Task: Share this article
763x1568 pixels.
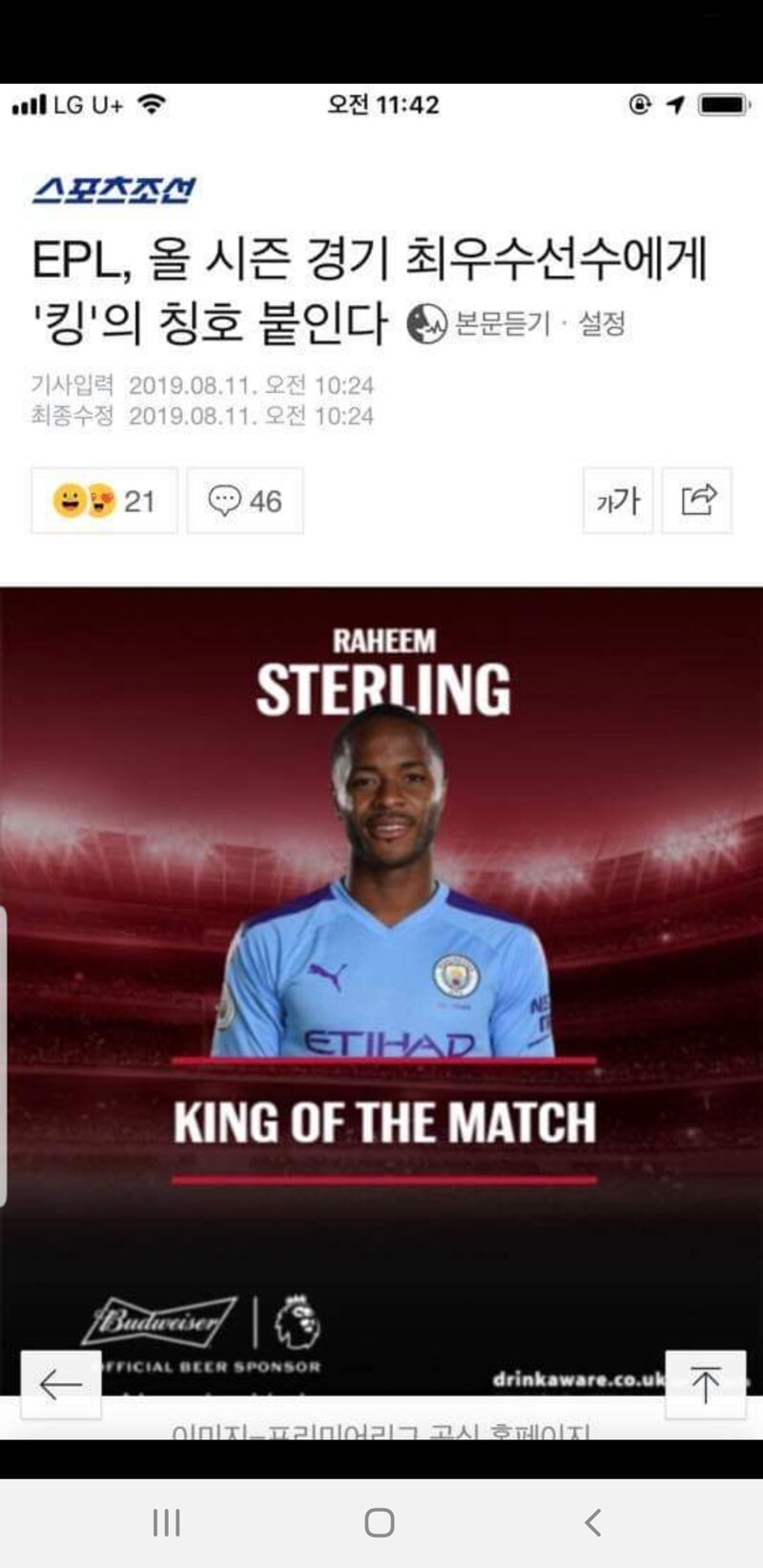Action: pyautogui.click(x=698, y=501)
